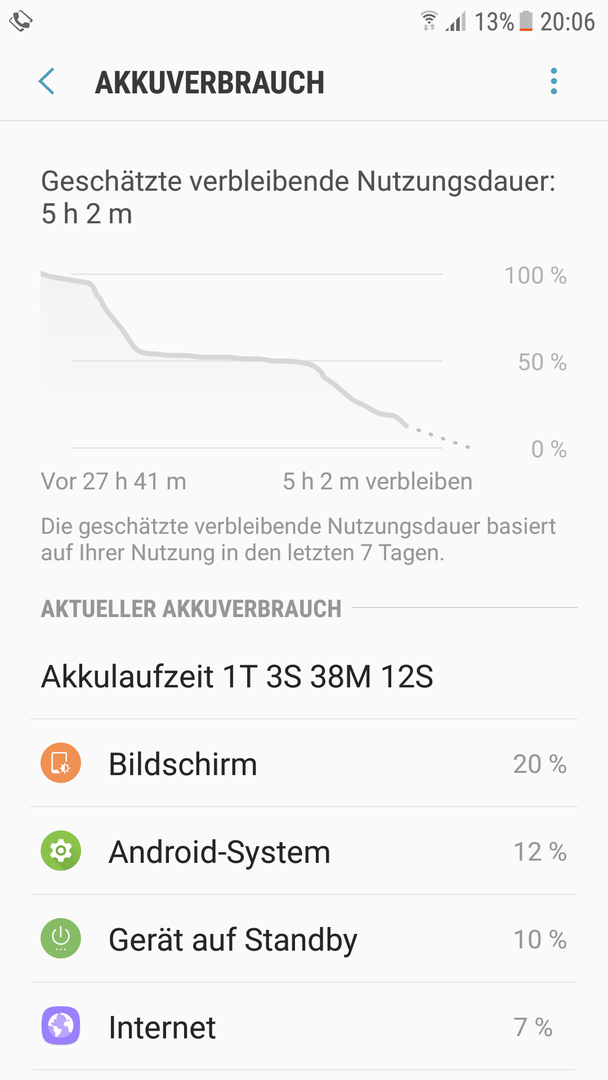Go back from Akkuverbrauch
608x1080 pixels.
point(46,81)
